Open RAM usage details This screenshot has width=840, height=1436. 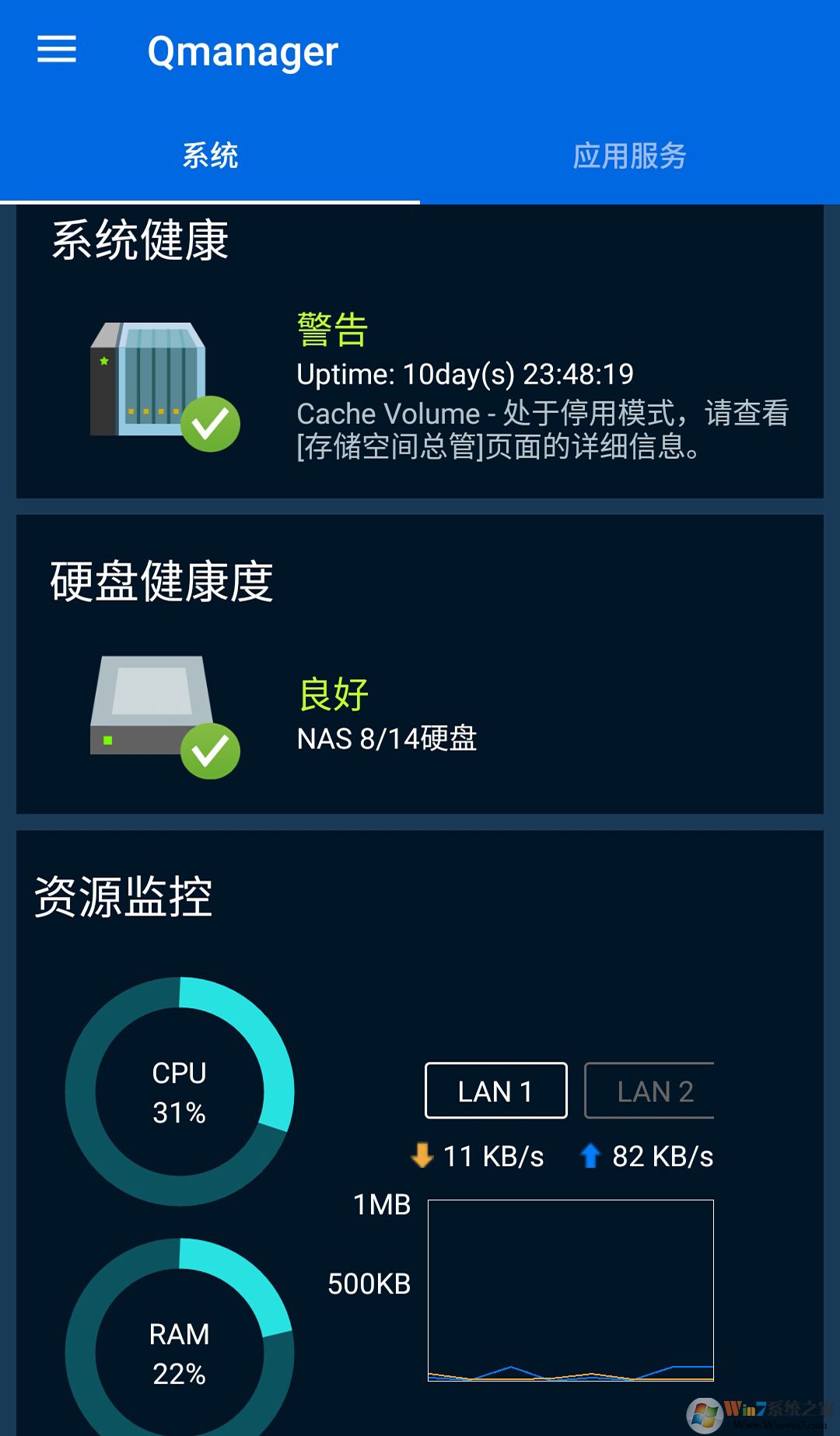(x=180, y=1352)
